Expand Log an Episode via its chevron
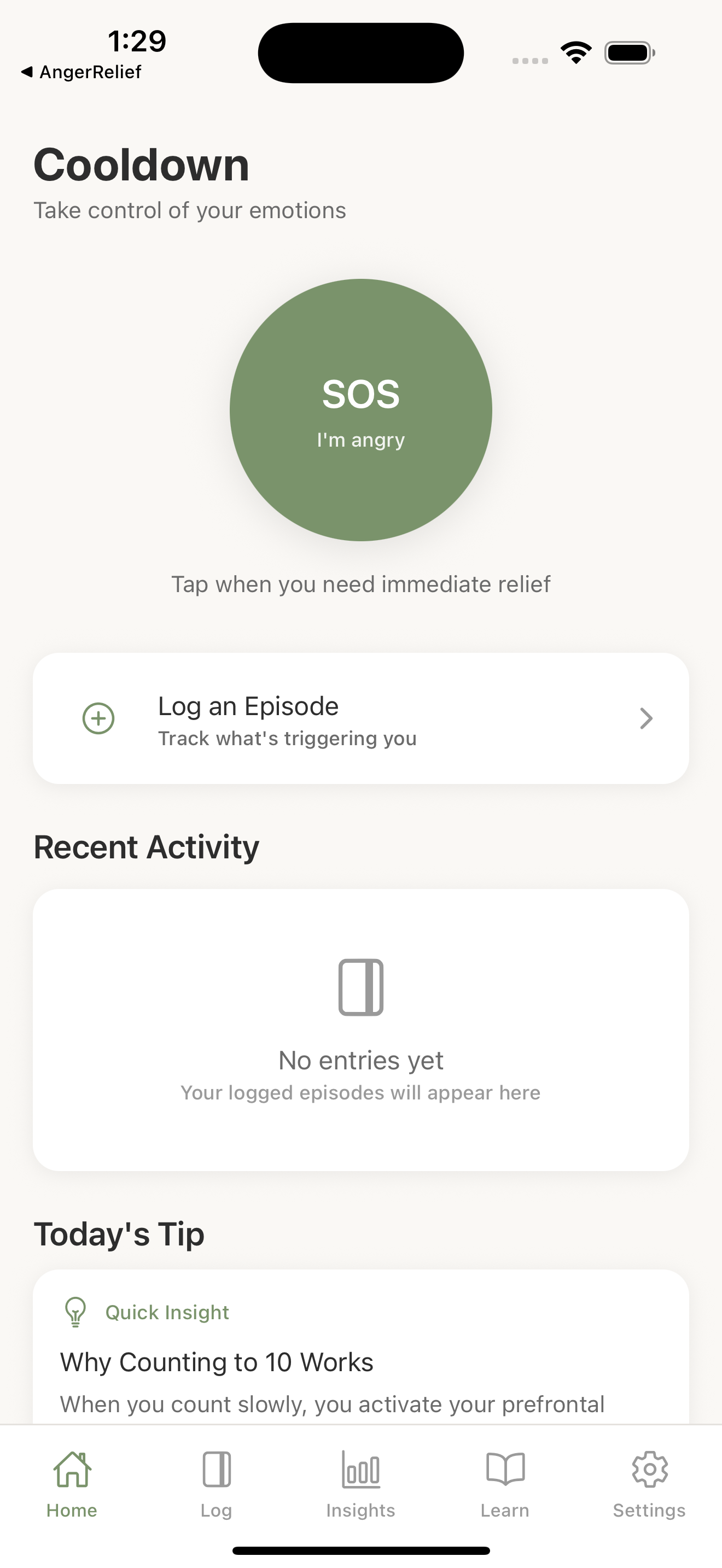722x1568 pixels. pos(647,718)
